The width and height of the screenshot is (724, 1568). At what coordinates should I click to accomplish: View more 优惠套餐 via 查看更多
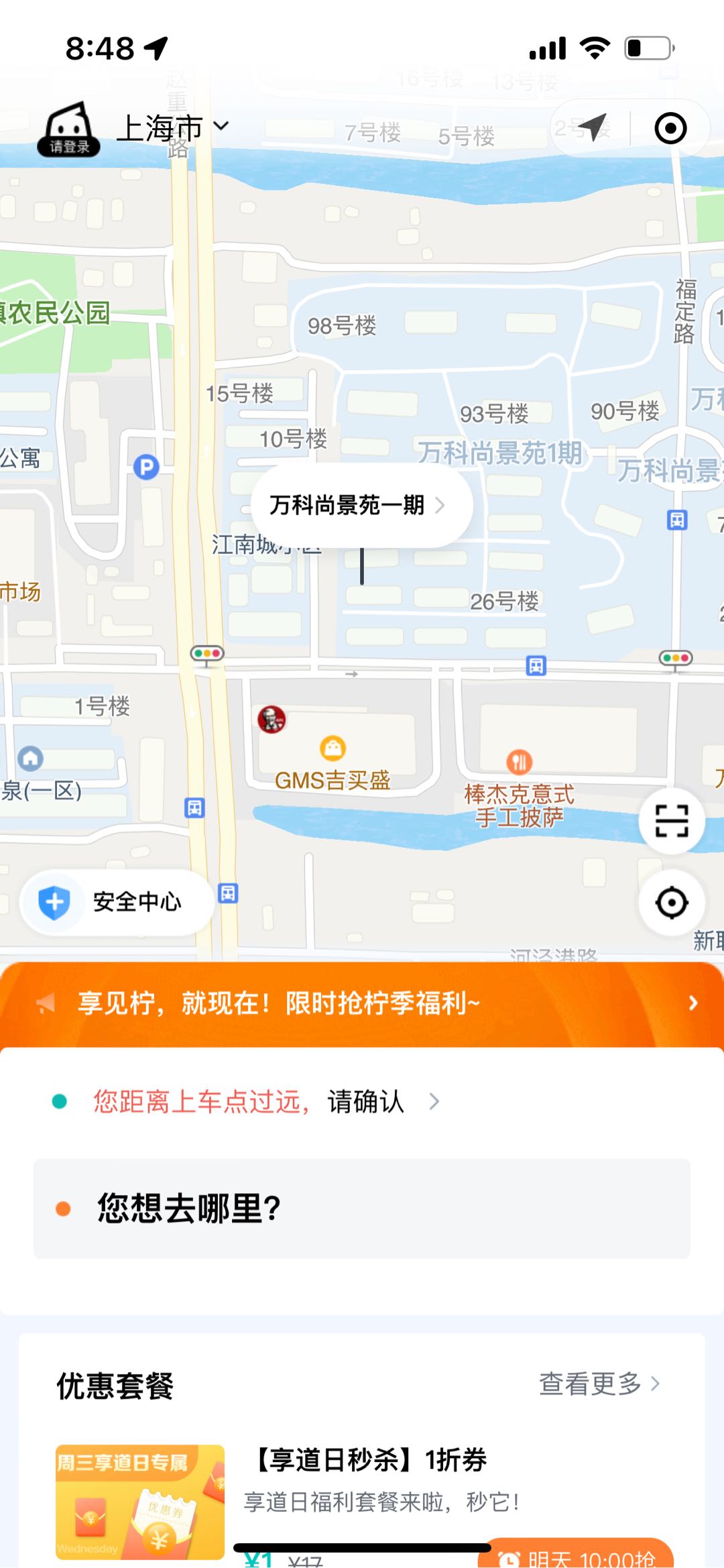click(599, 1383)
